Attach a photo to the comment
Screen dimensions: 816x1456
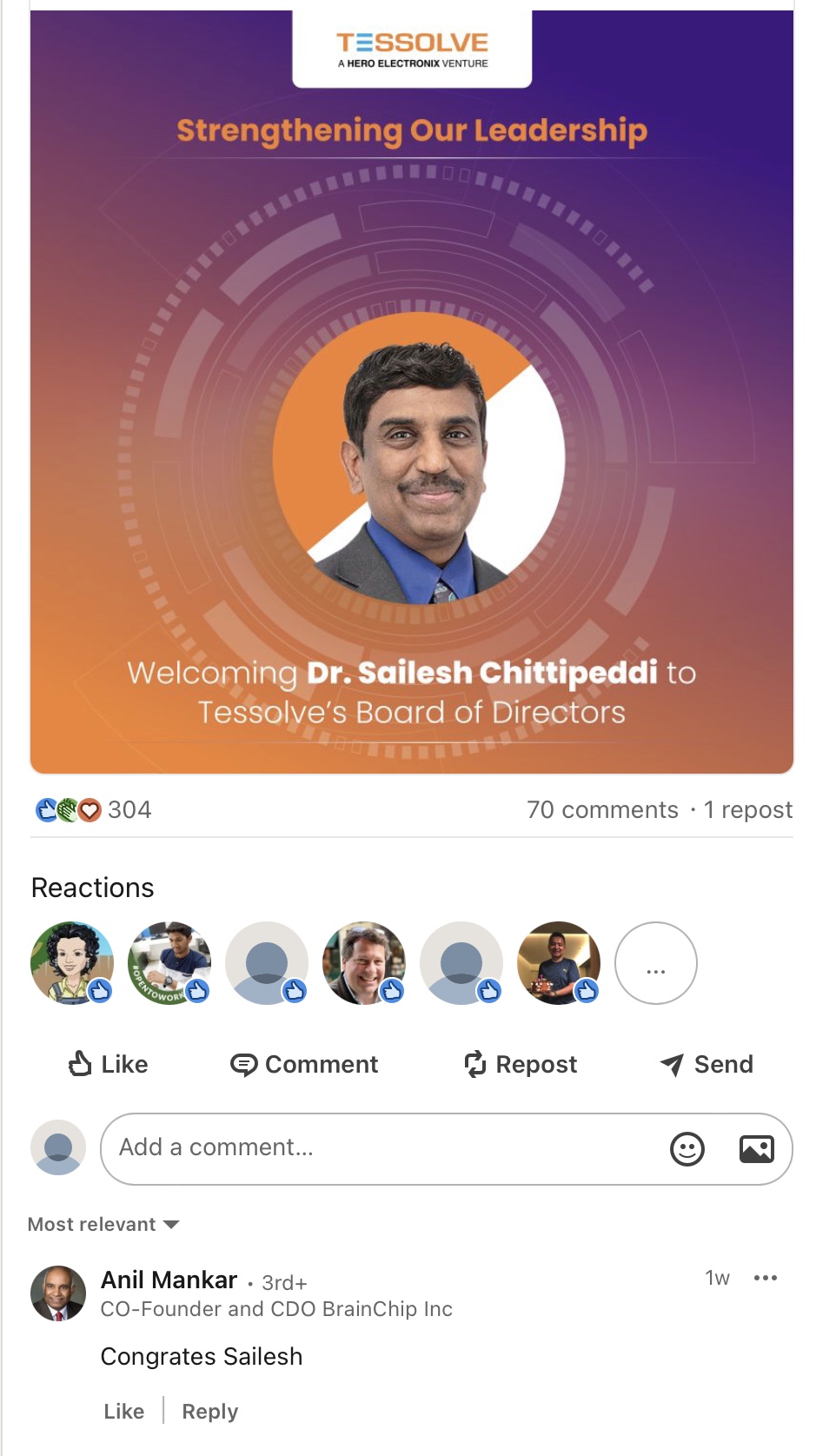tap(756, 1149)
